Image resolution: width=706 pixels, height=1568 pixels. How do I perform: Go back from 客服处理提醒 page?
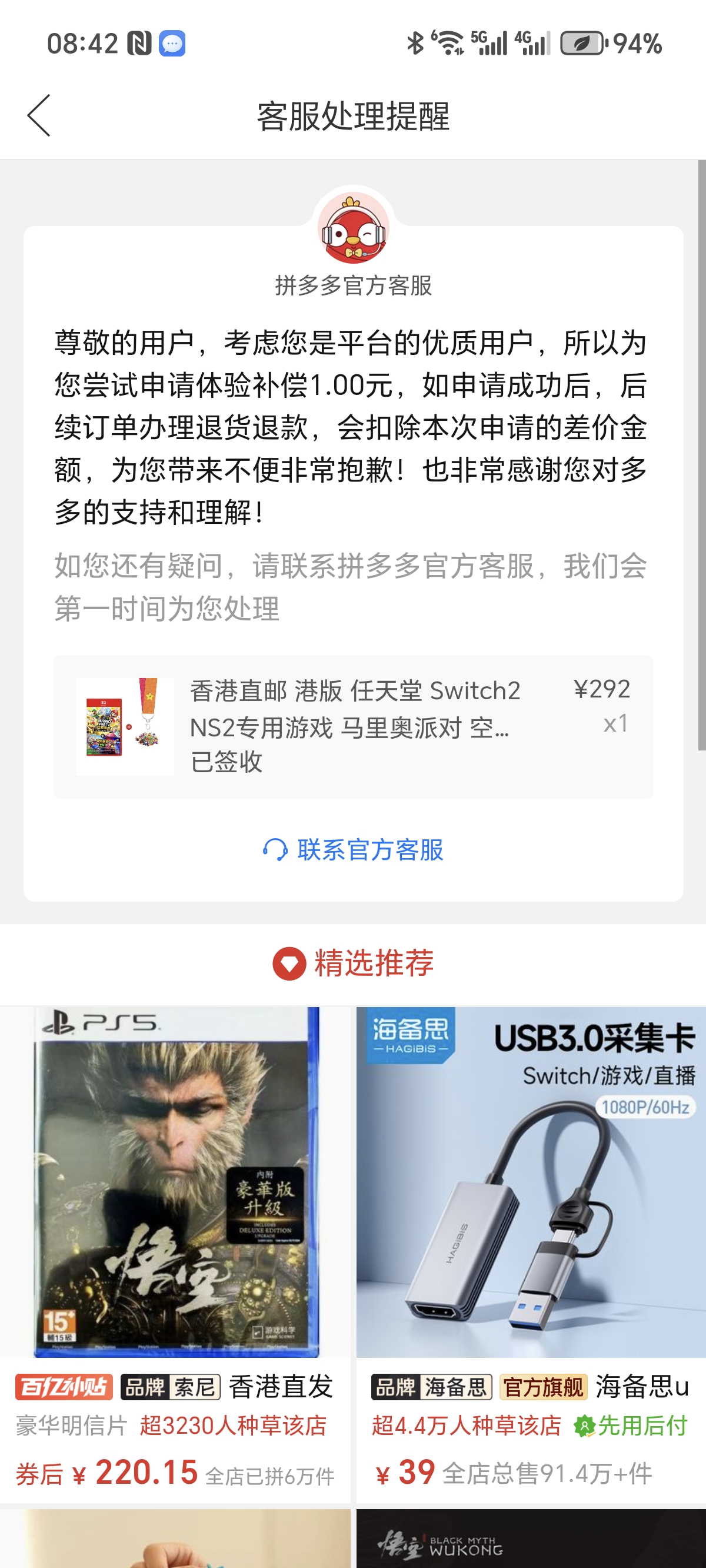pos(39,115)
